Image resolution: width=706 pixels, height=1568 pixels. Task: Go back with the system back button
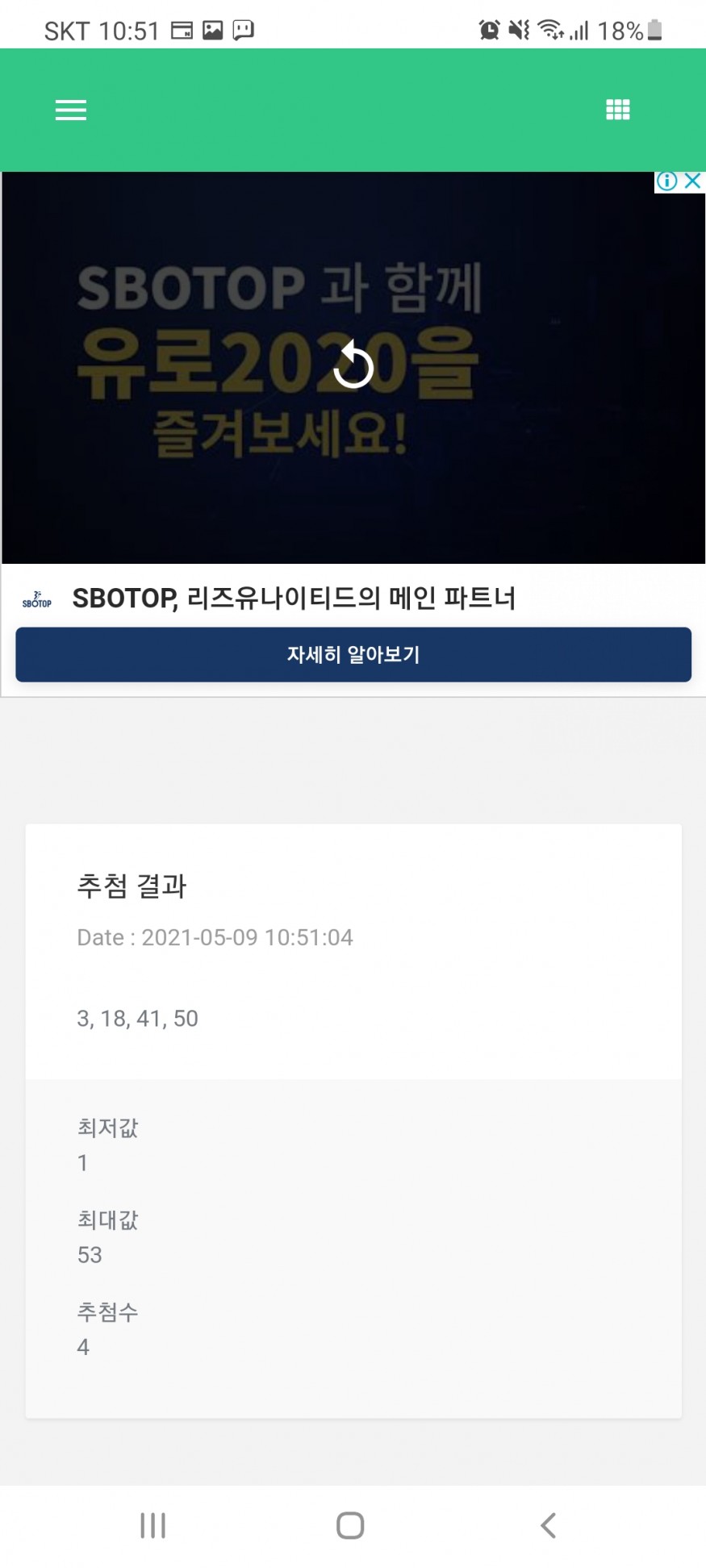point(549,1525)
